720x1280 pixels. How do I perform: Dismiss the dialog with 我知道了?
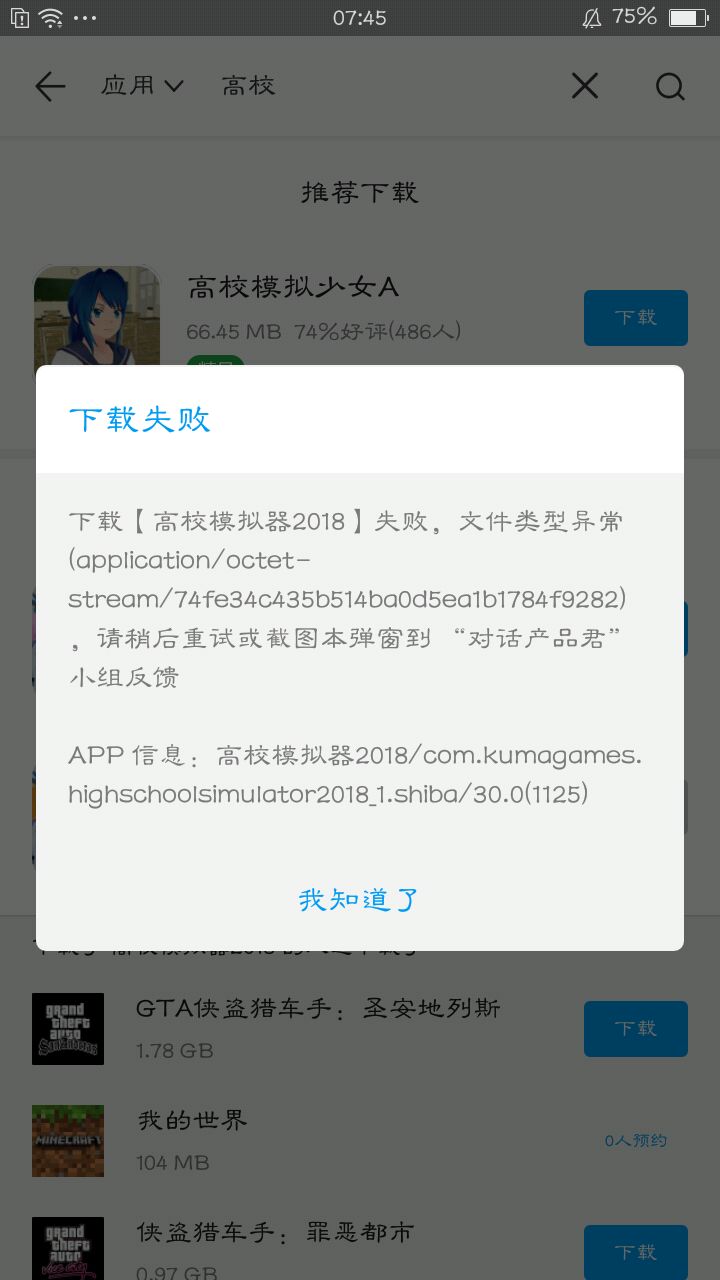359,899
